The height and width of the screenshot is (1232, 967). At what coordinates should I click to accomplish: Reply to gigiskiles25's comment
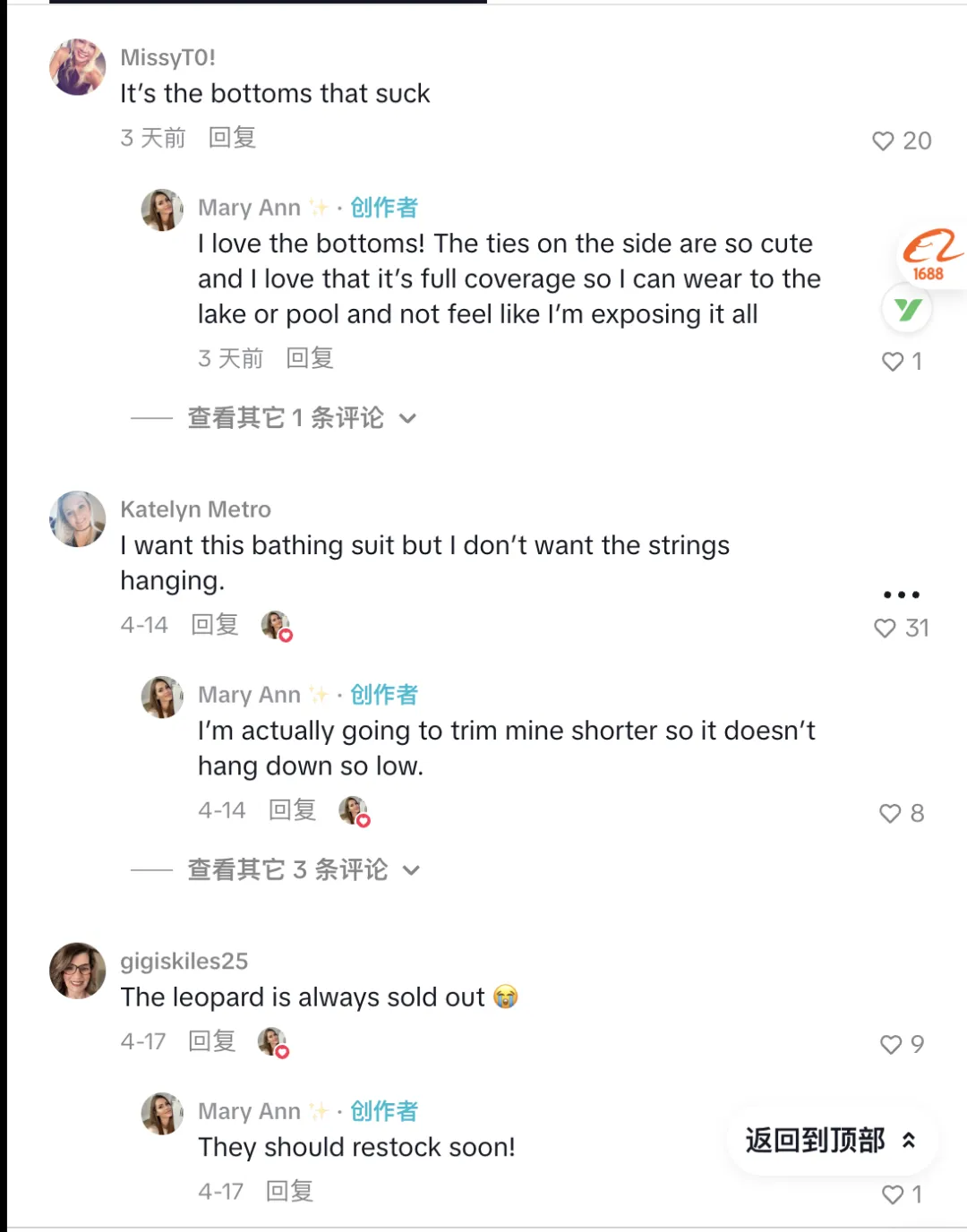pos(212,1041)
